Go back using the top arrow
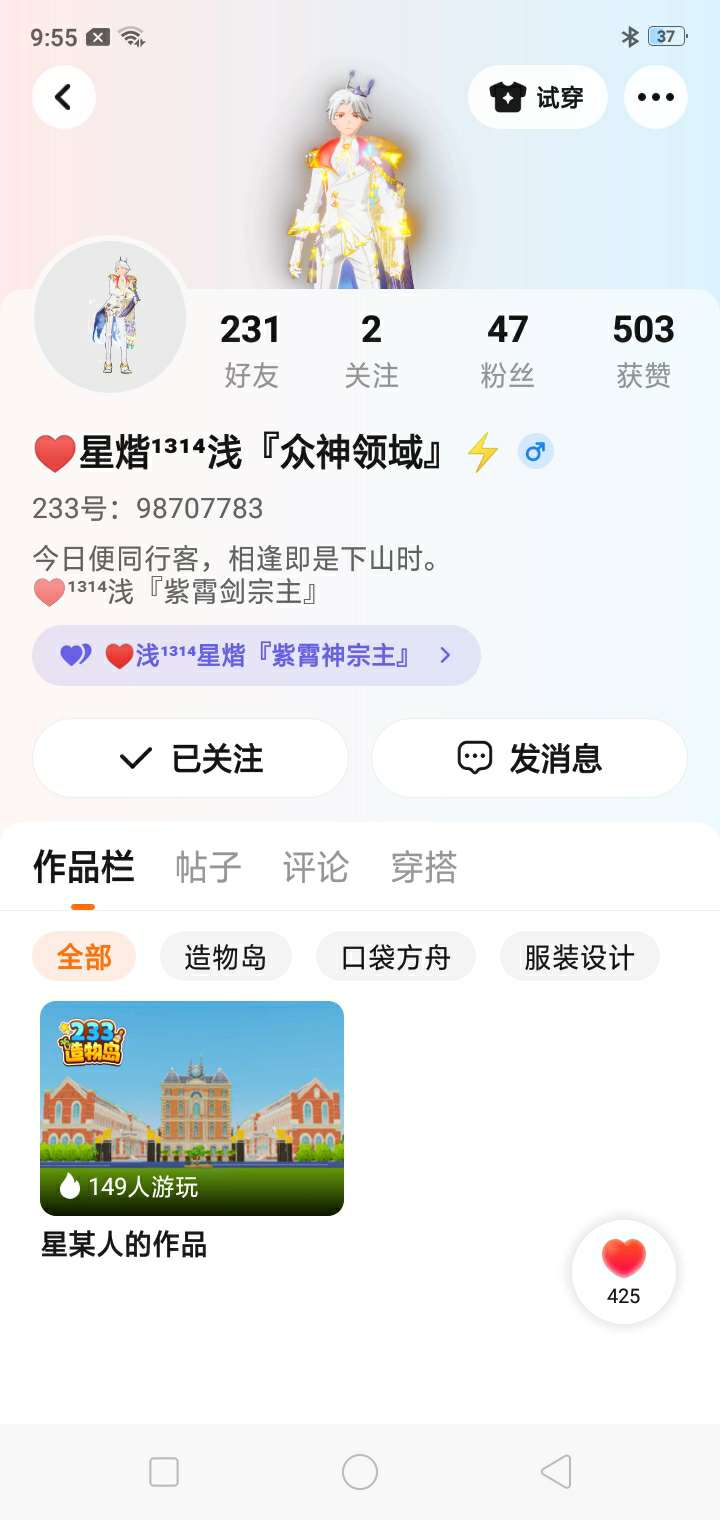Viewport: 720px width, 1520px height. click(x=64, y=97)
